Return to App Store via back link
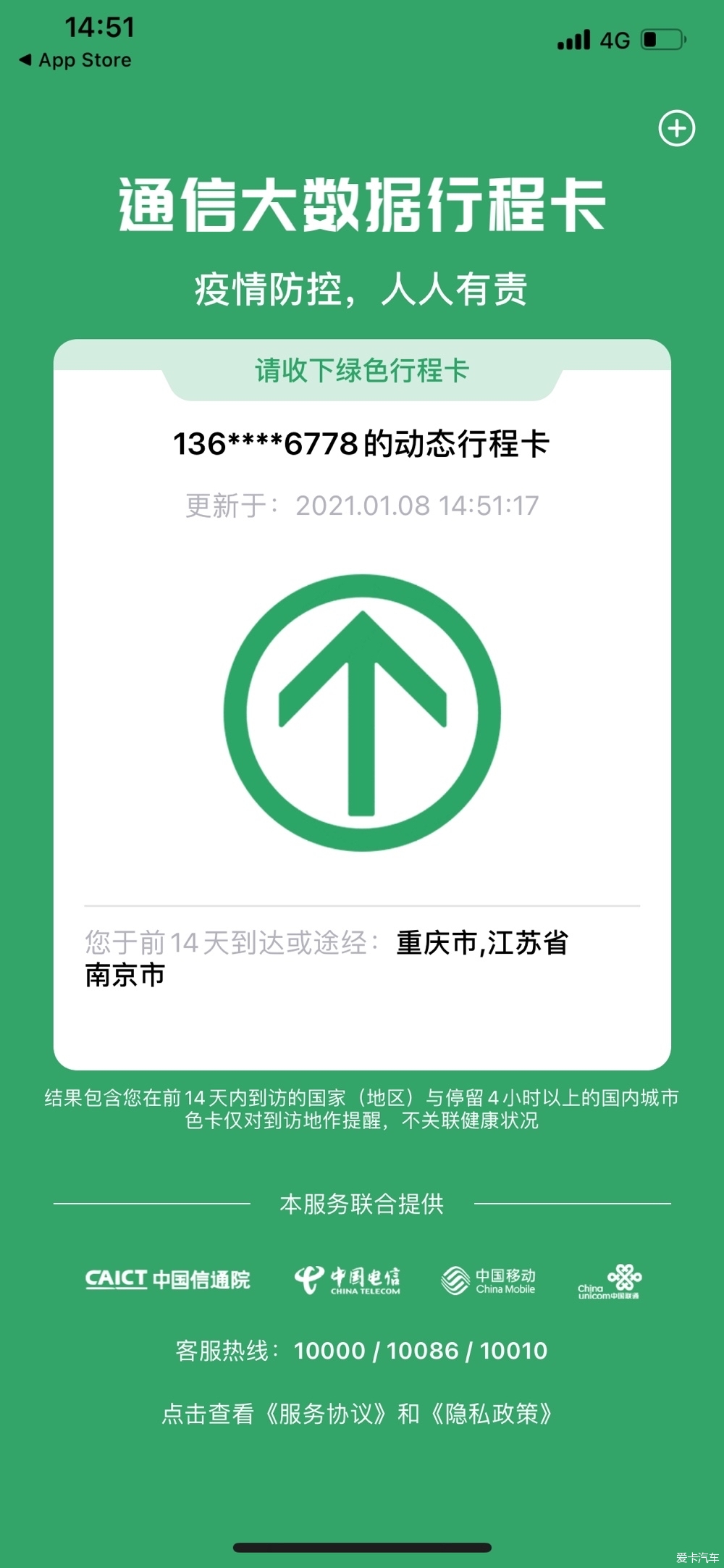Image resolution: width=724 pixels, height=1568 pixels. pos(75,60)
